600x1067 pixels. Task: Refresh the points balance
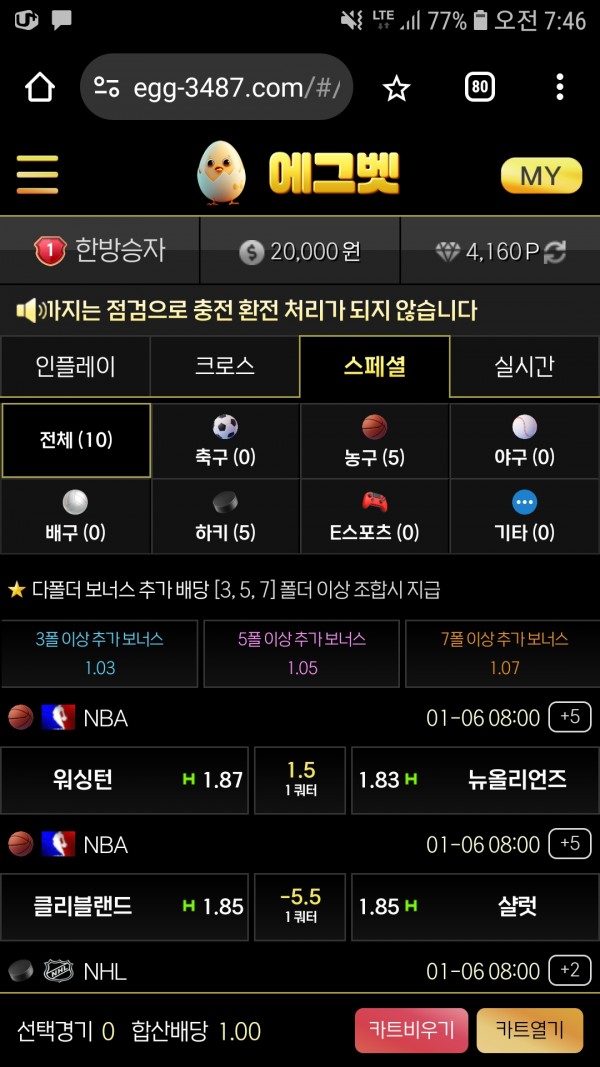point(555,252)
